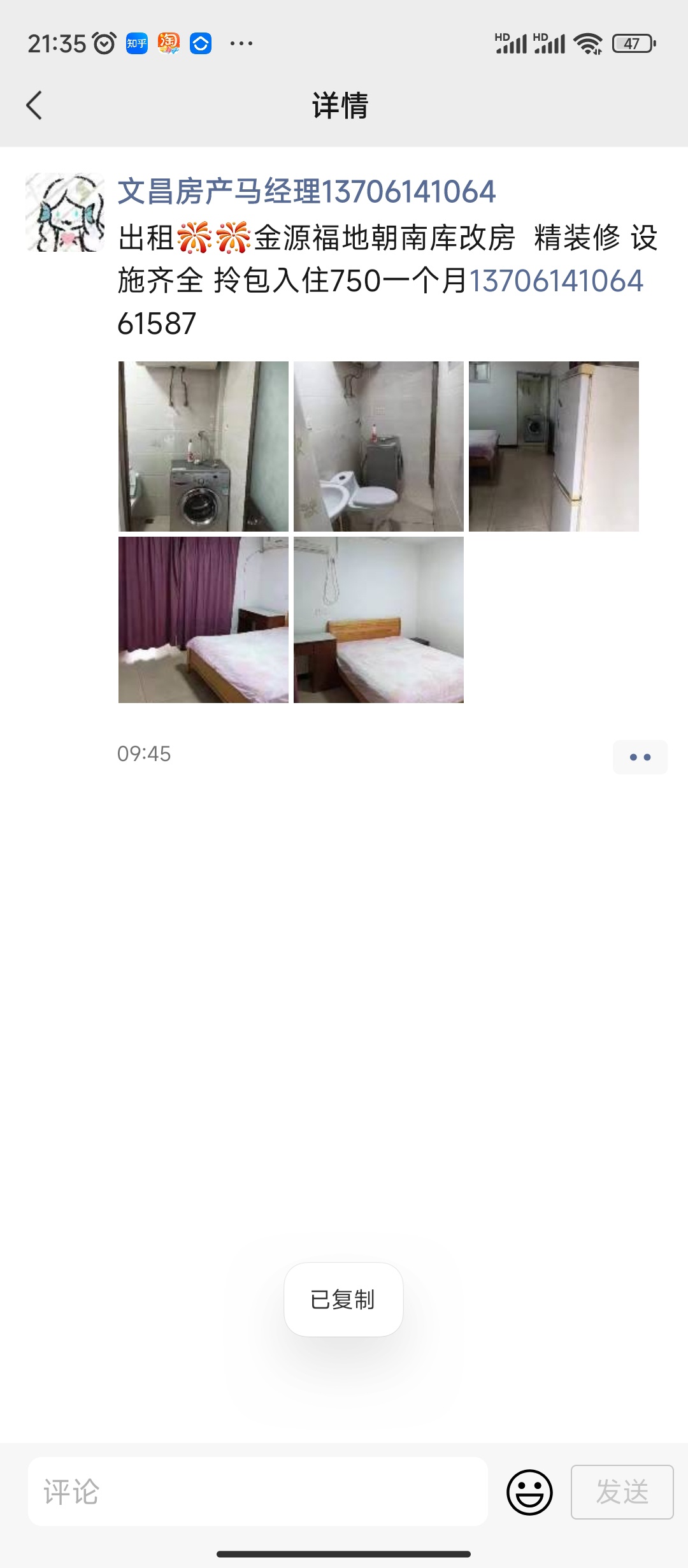View the refrigerator hallway photo

[554, 446]
